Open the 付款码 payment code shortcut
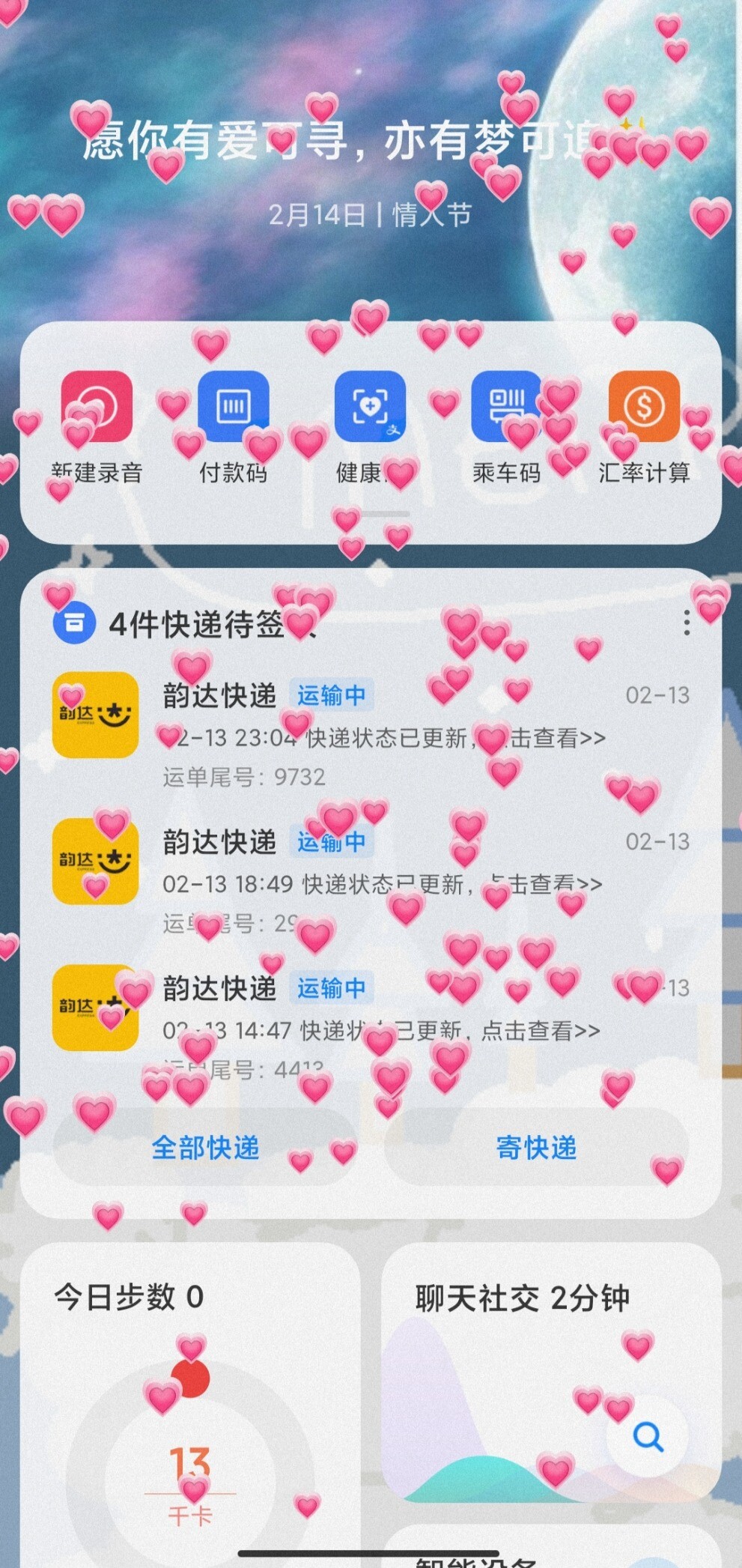The width and height of the screenshot is (742, 1568). (233, 407)
